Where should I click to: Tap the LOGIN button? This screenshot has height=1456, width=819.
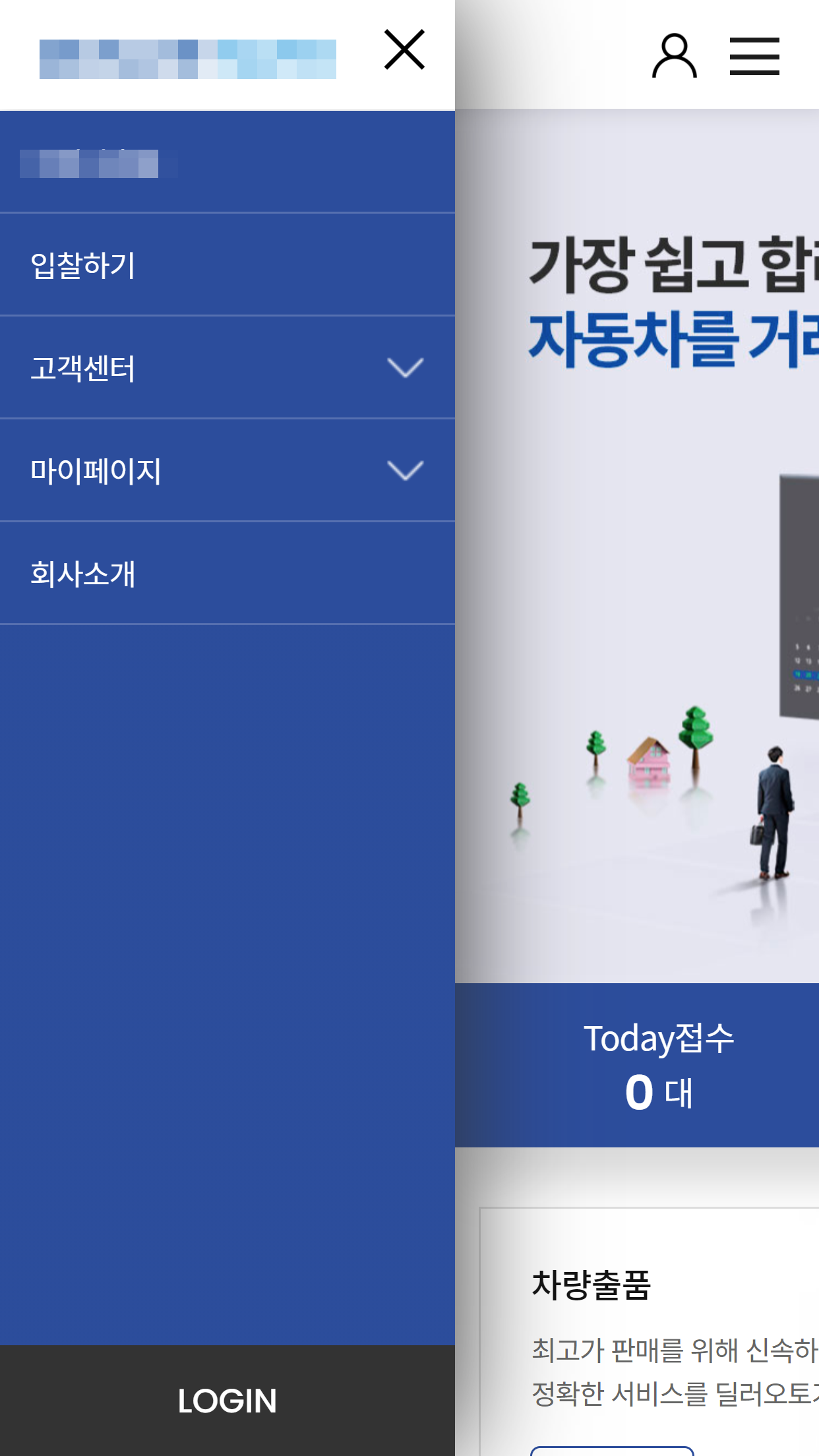click(227, 1400)
